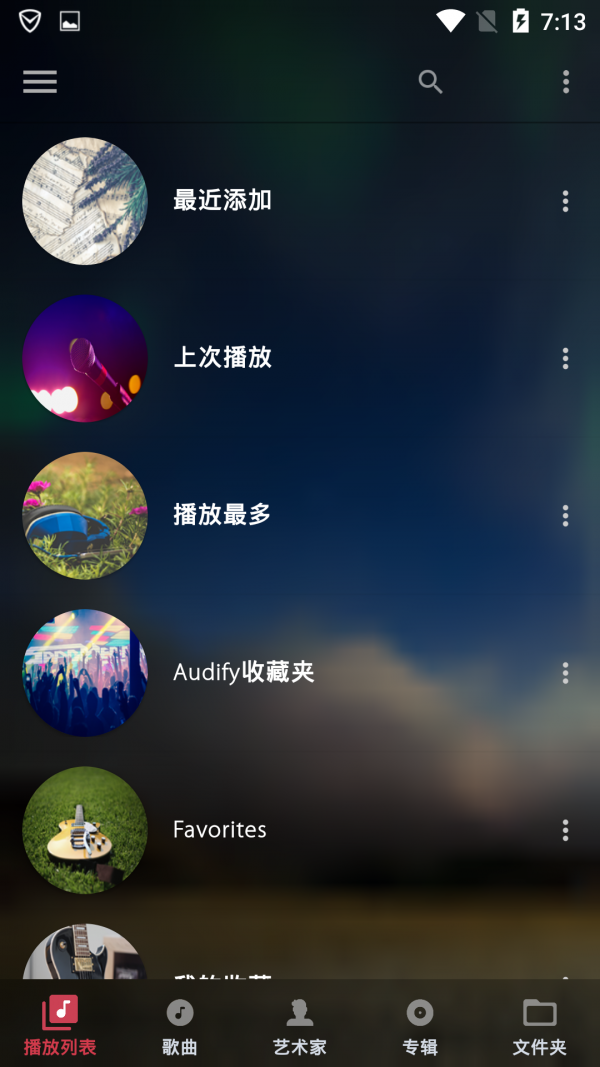Image resolution: width=600 pixels, height=1067 pixels.
Task: Switch to the 专辑 tab
Action: click(x=420, y=1026)
